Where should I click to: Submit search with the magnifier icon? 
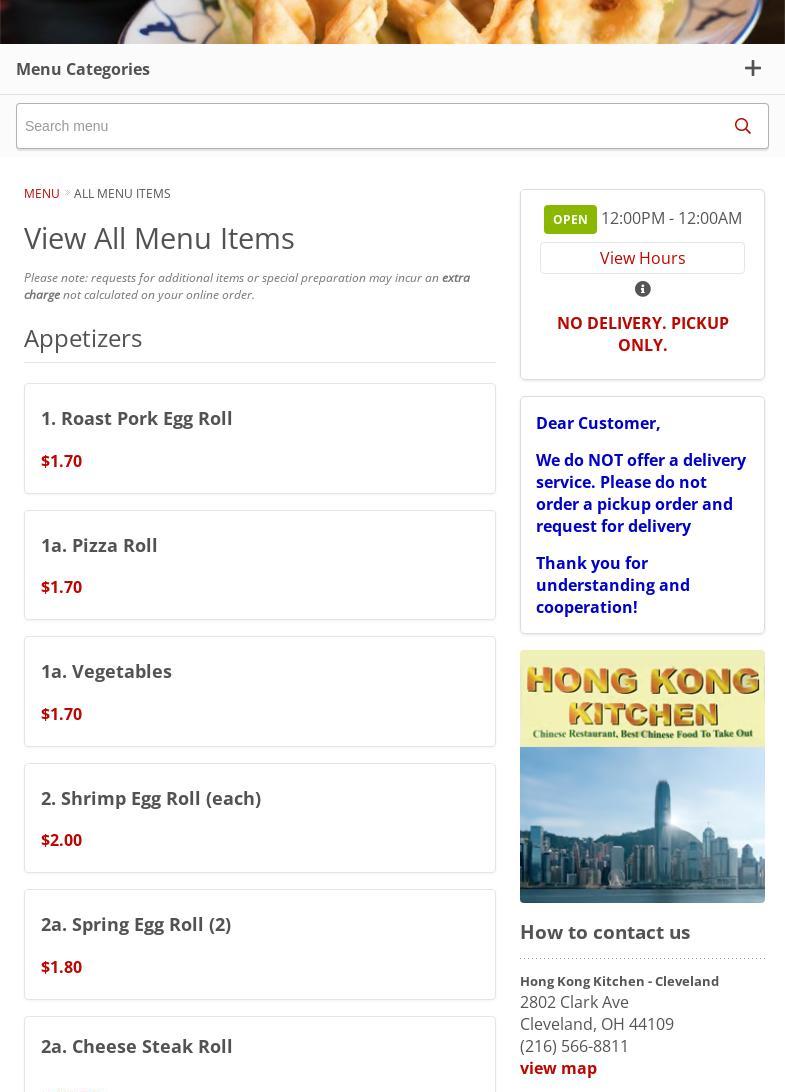(x=742, y=126)
